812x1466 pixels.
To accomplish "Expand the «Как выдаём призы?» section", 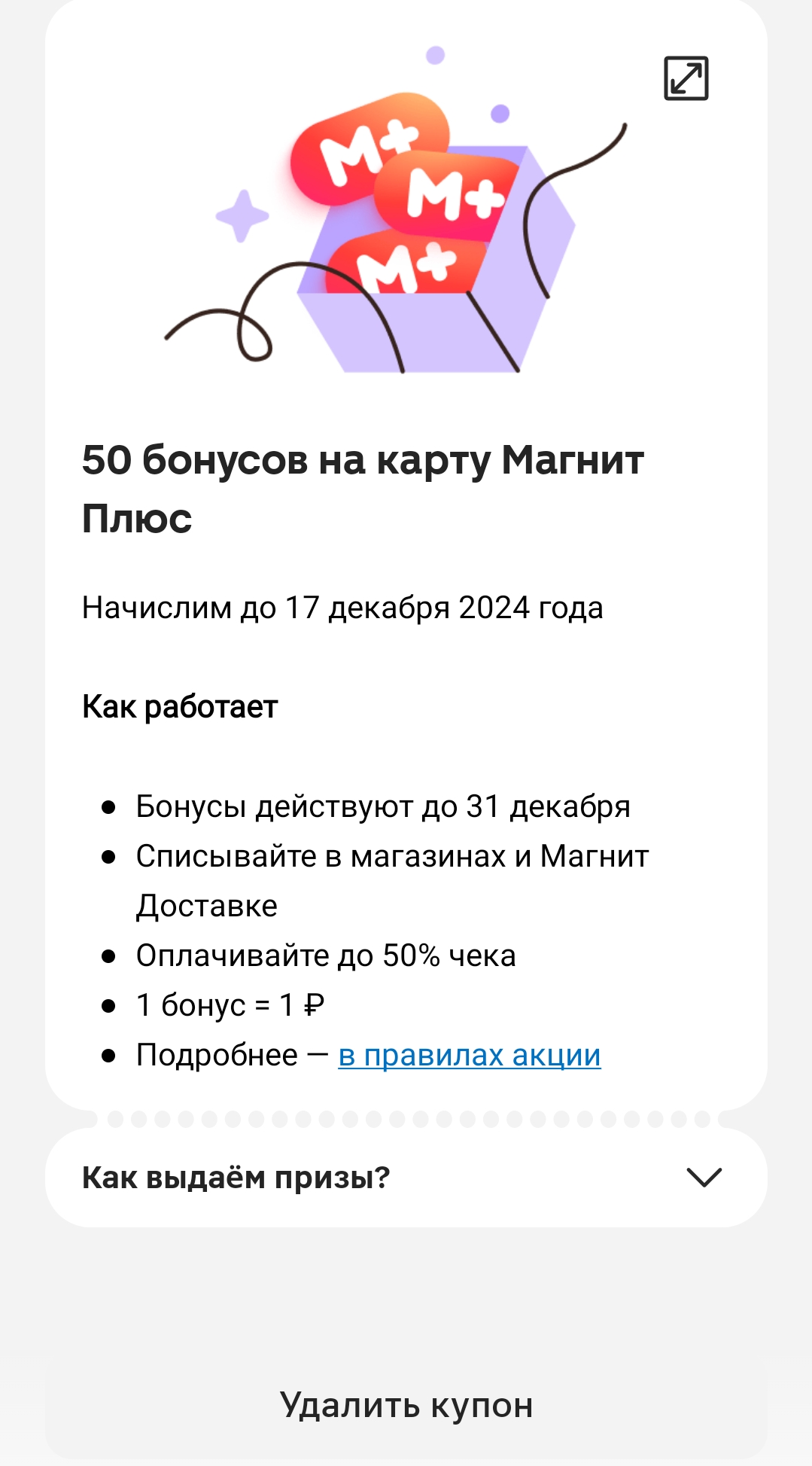I will [406, 1178].
